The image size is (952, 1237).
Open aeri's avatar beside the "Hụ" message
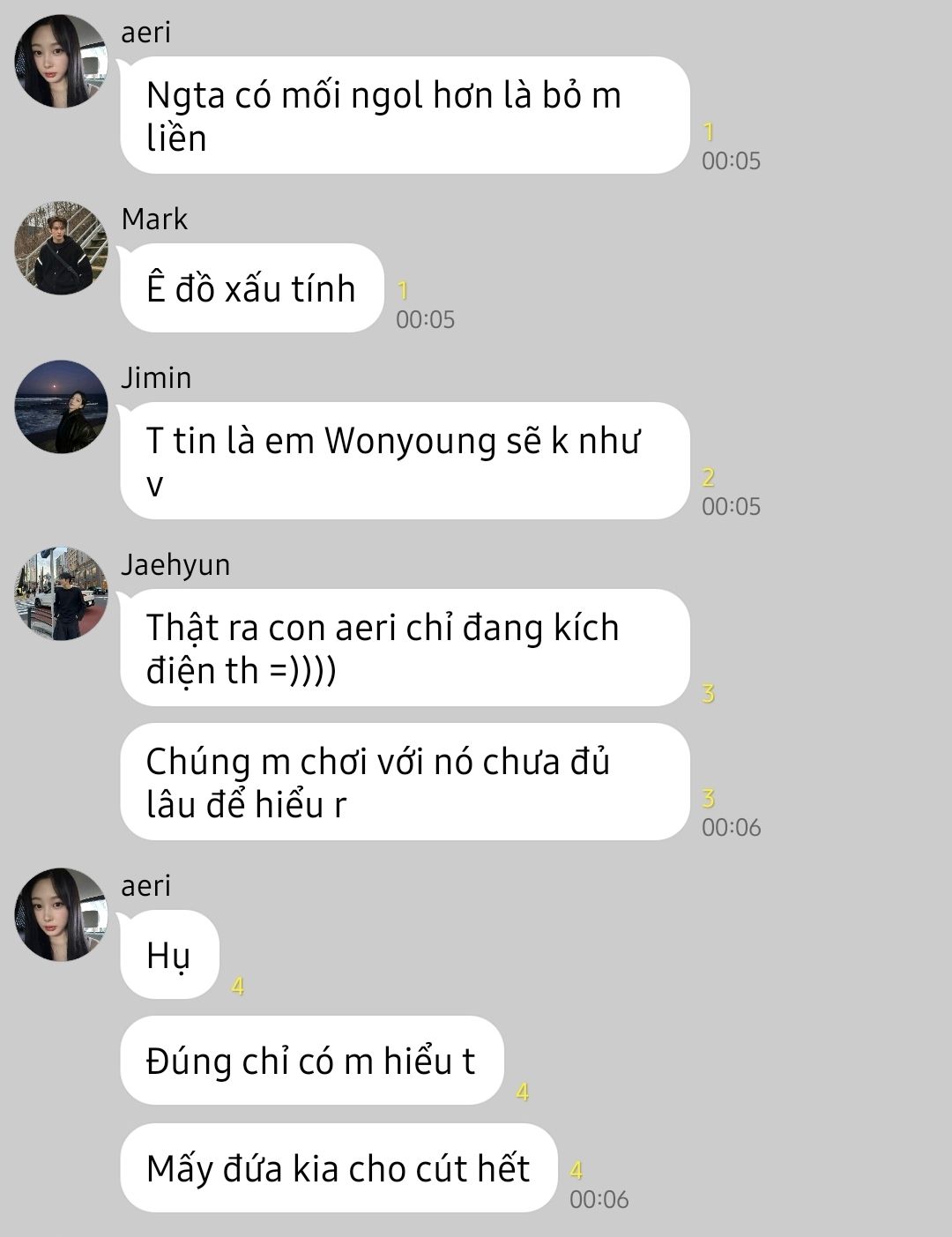coord(61,914)
